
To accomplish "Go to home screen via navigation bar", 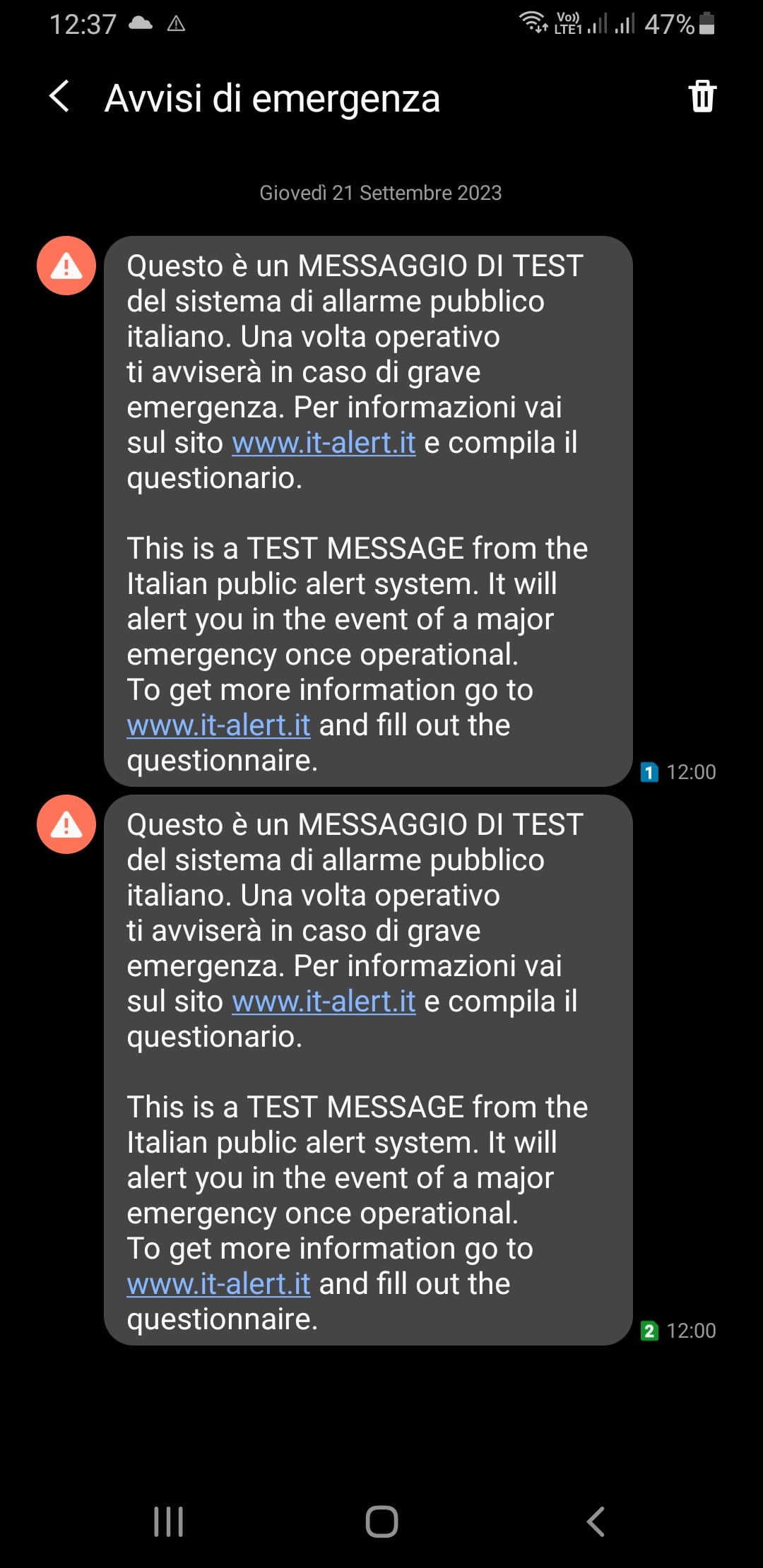I will (x=381, y=1521).
